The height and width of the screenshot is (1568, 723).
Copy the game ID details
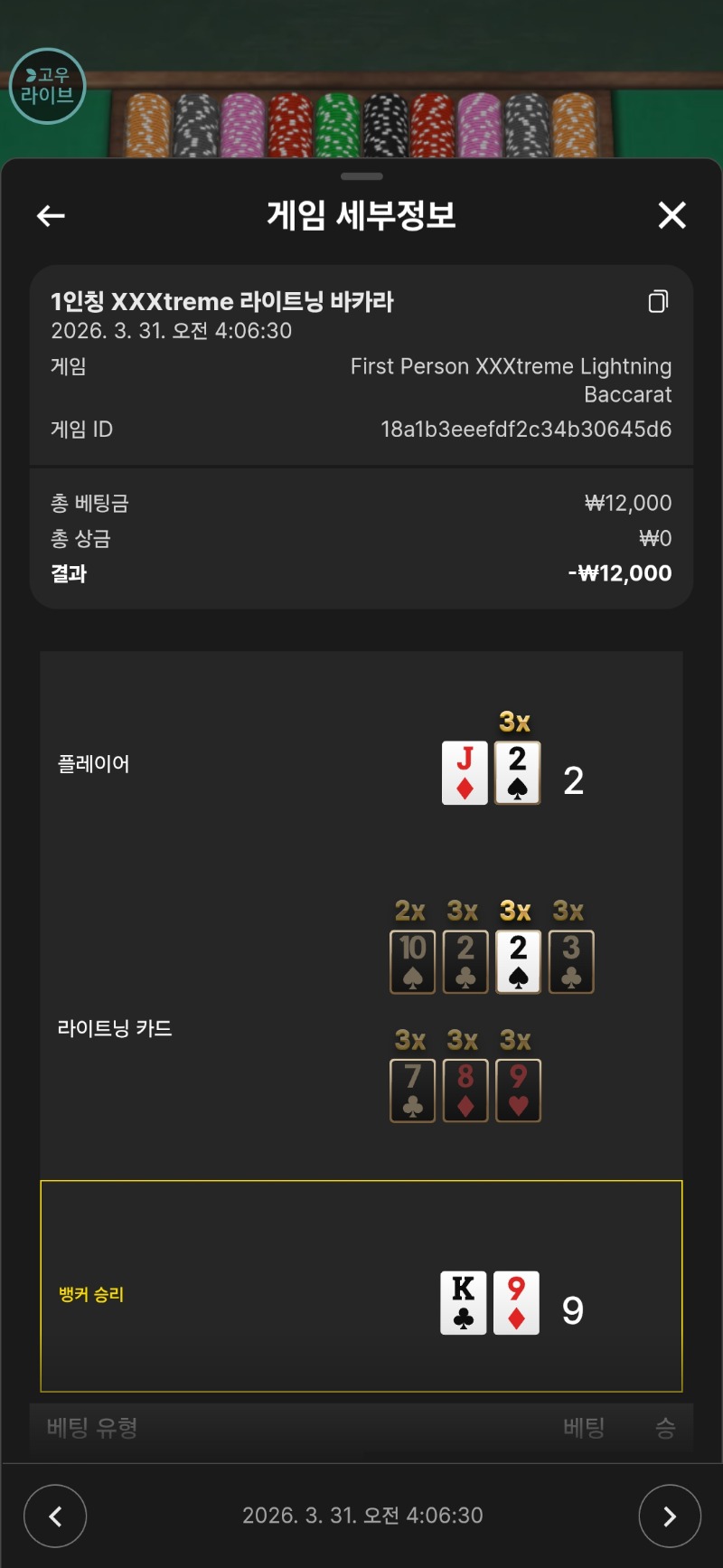(658, 301)
